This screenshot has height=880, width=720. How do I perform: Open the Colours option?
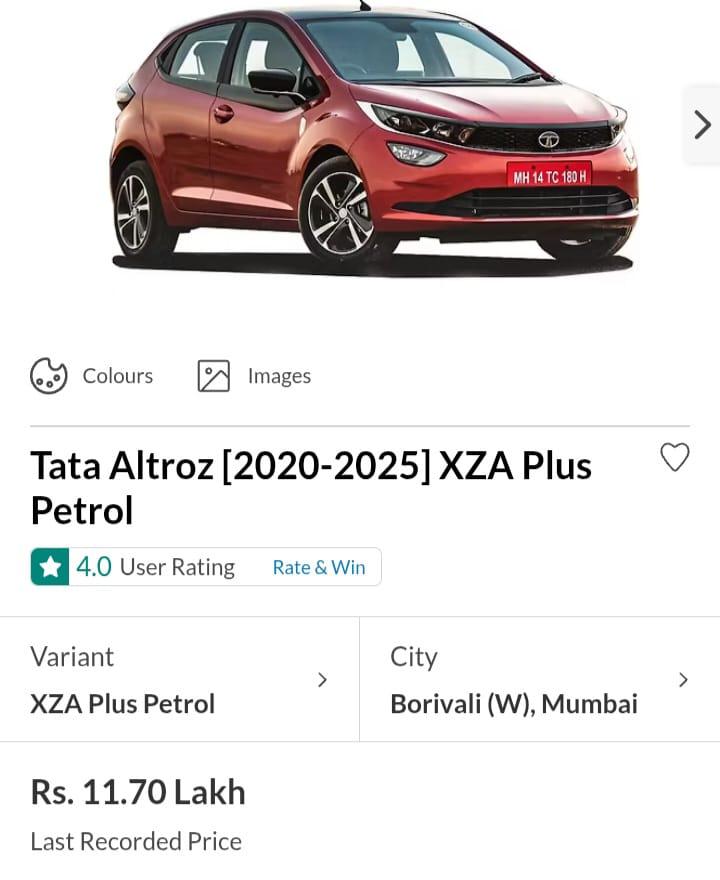(92, 376)
